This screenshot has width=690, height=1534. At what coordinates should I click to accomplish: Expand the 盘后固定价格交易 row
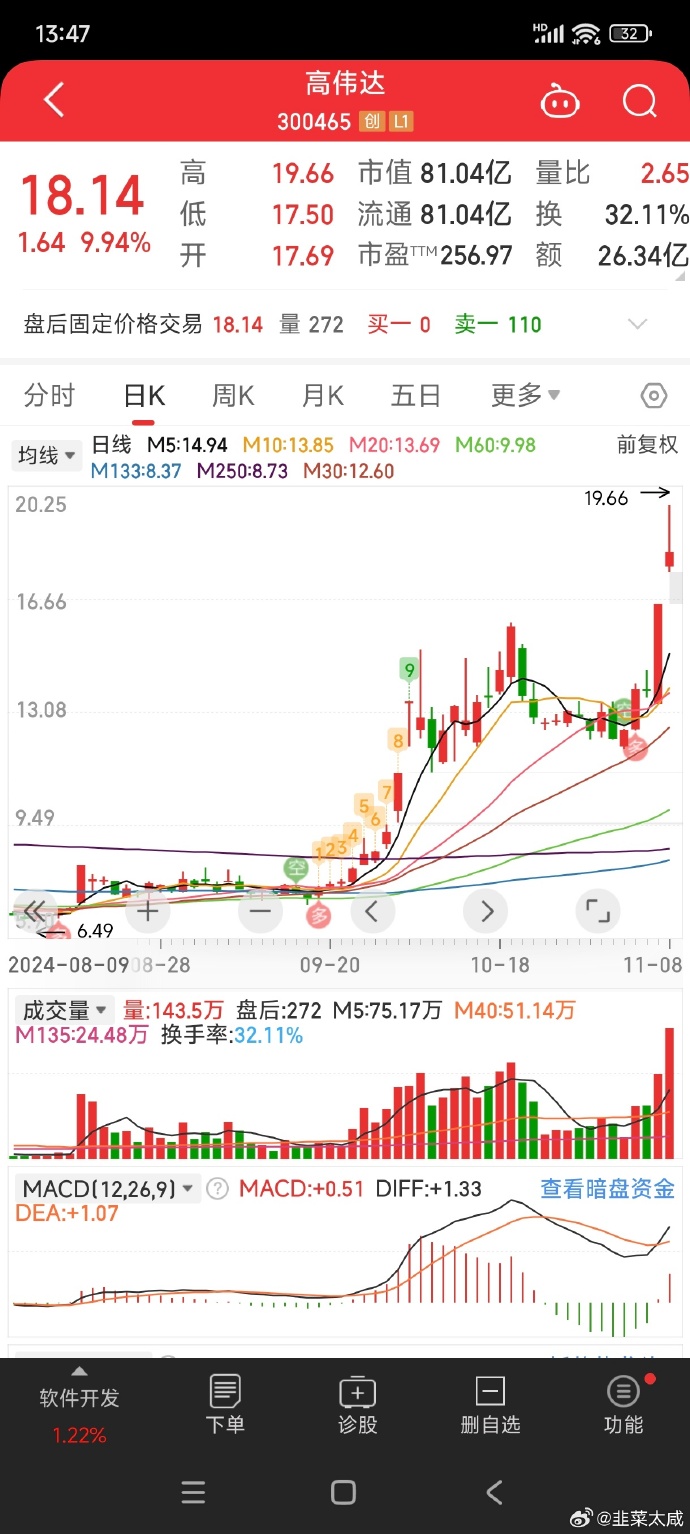[x=637, y=324]
